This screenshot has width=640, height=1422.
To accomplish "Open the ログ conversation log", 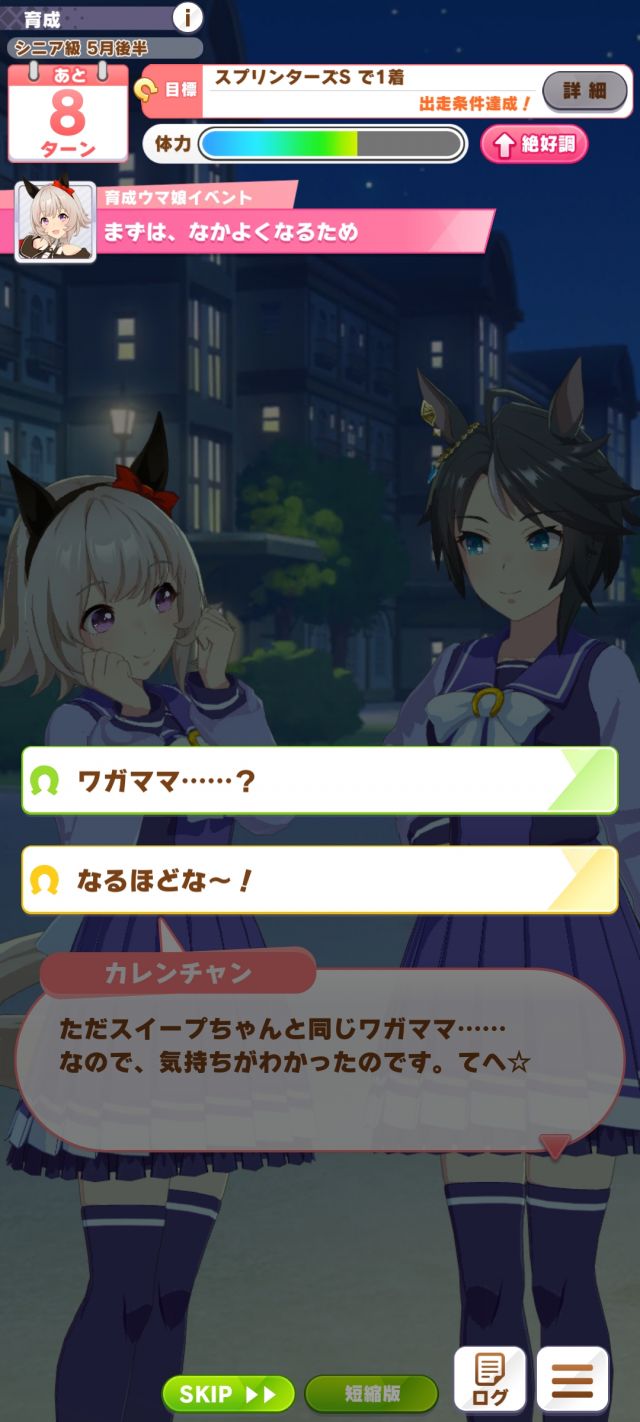I will click(490, 1380).
